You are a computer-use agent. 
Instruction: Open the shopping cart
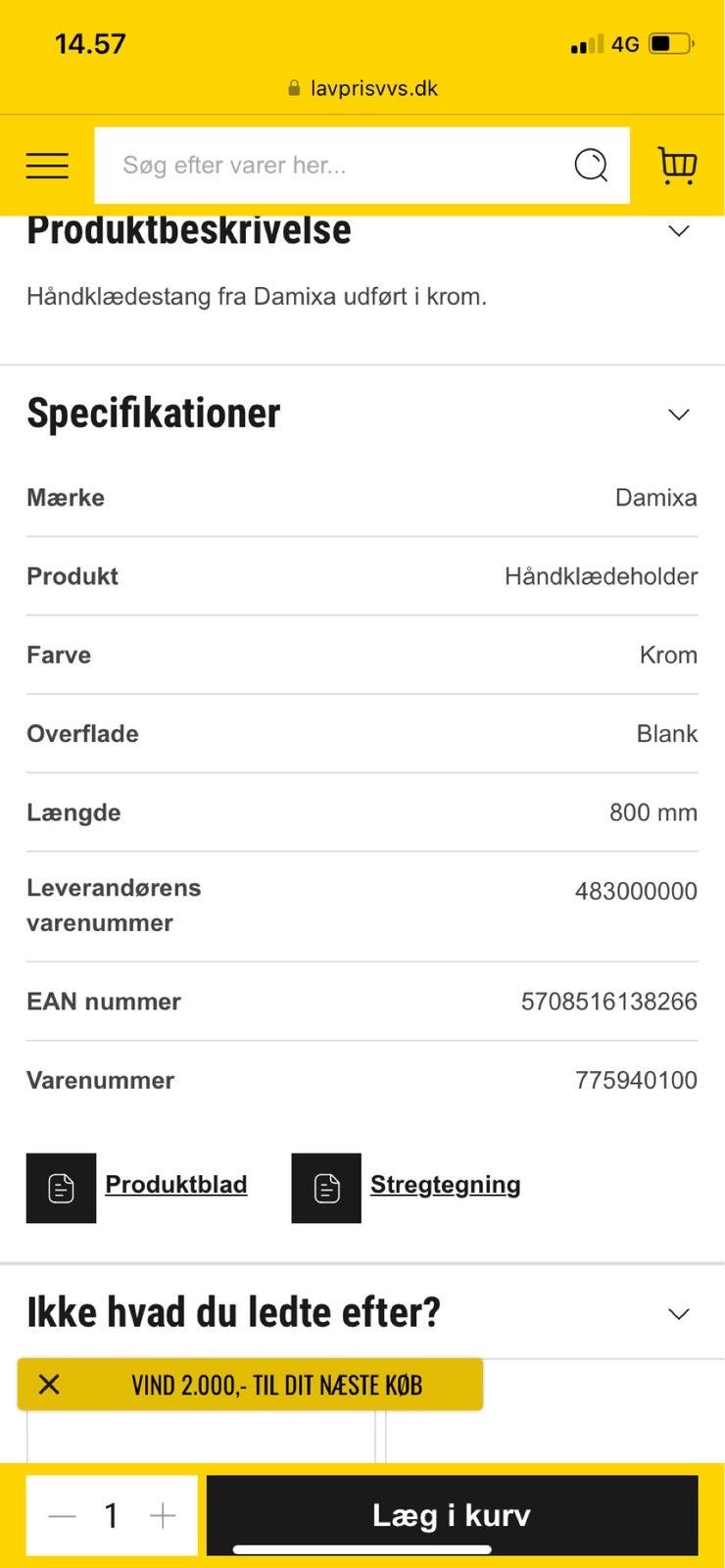pyautogui.click(x=677, y=165)
